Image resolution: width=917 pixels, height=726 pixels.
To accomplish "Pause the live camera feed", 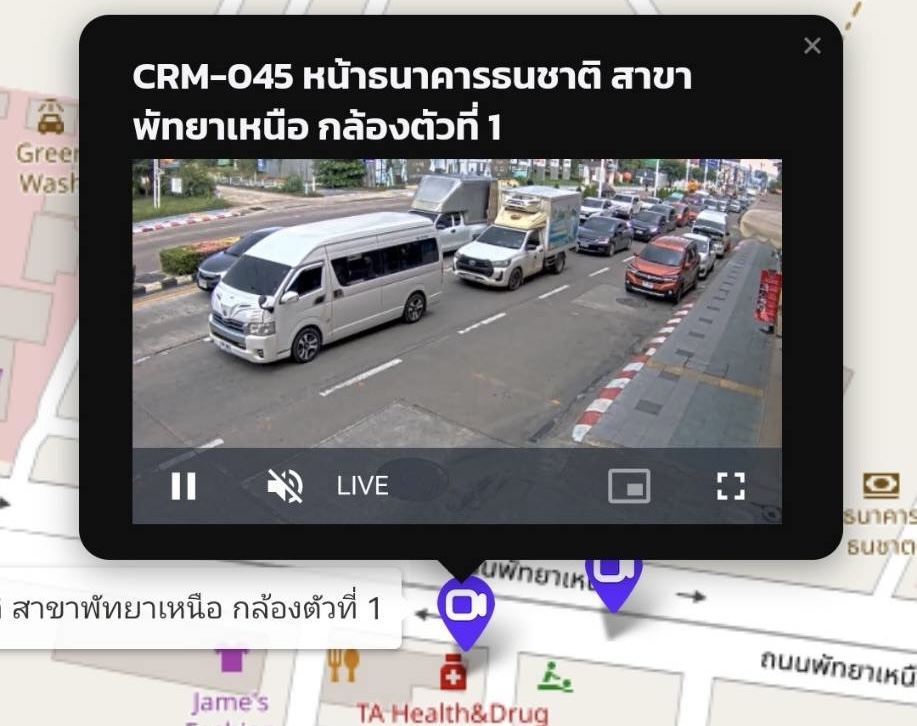I will [184, 486].
